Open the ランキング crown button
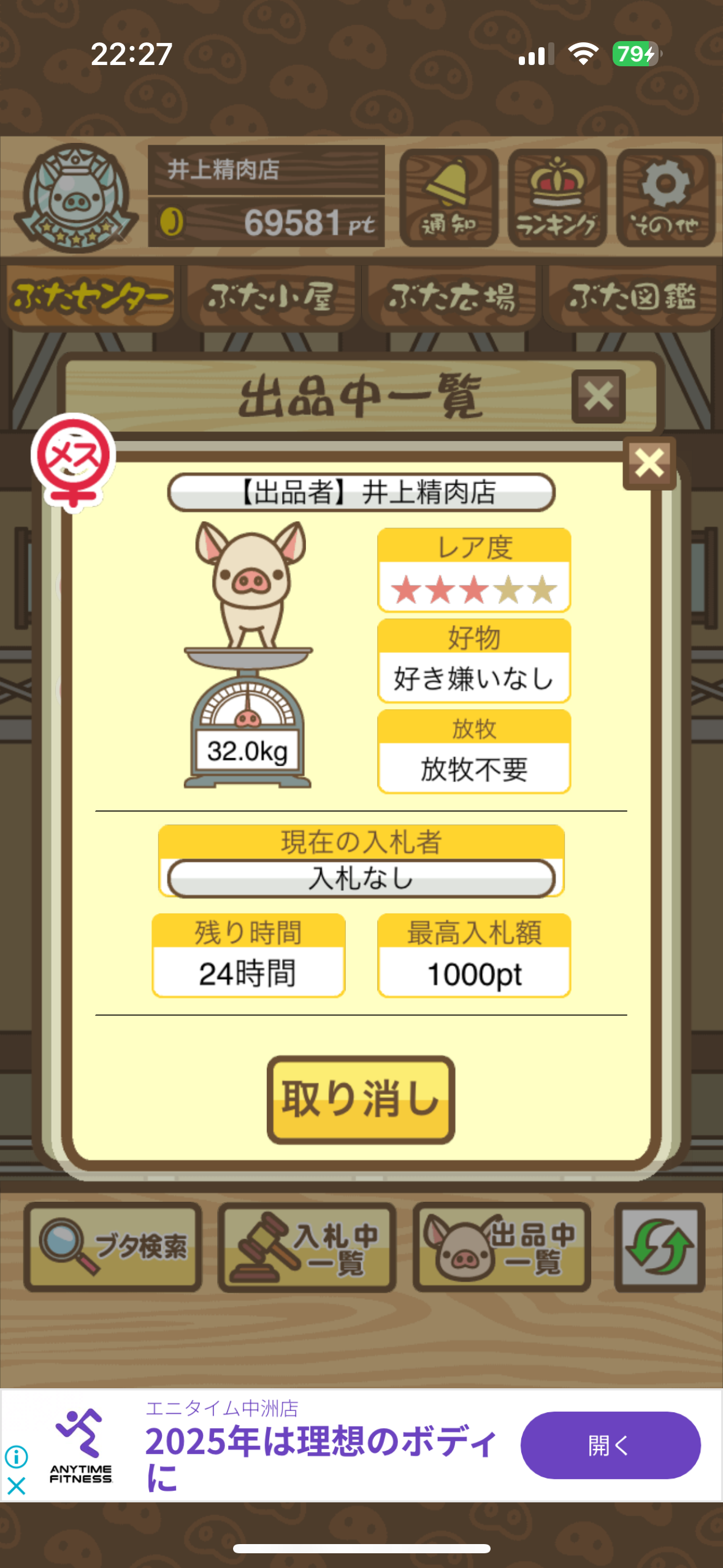 pyautogui.click(x=557, y=198)
